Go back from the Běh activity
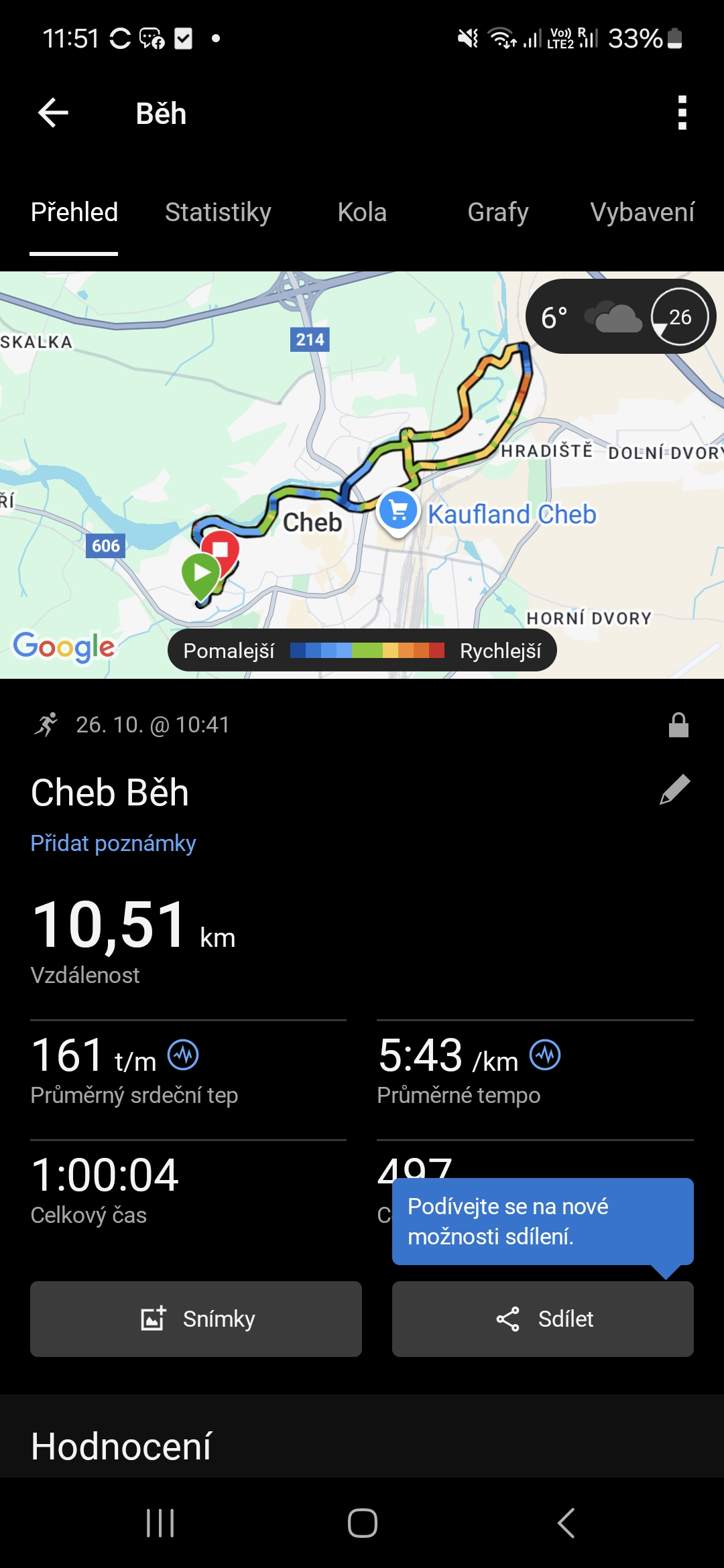The height and width of the screenshot is (1568, 724). 54,113
